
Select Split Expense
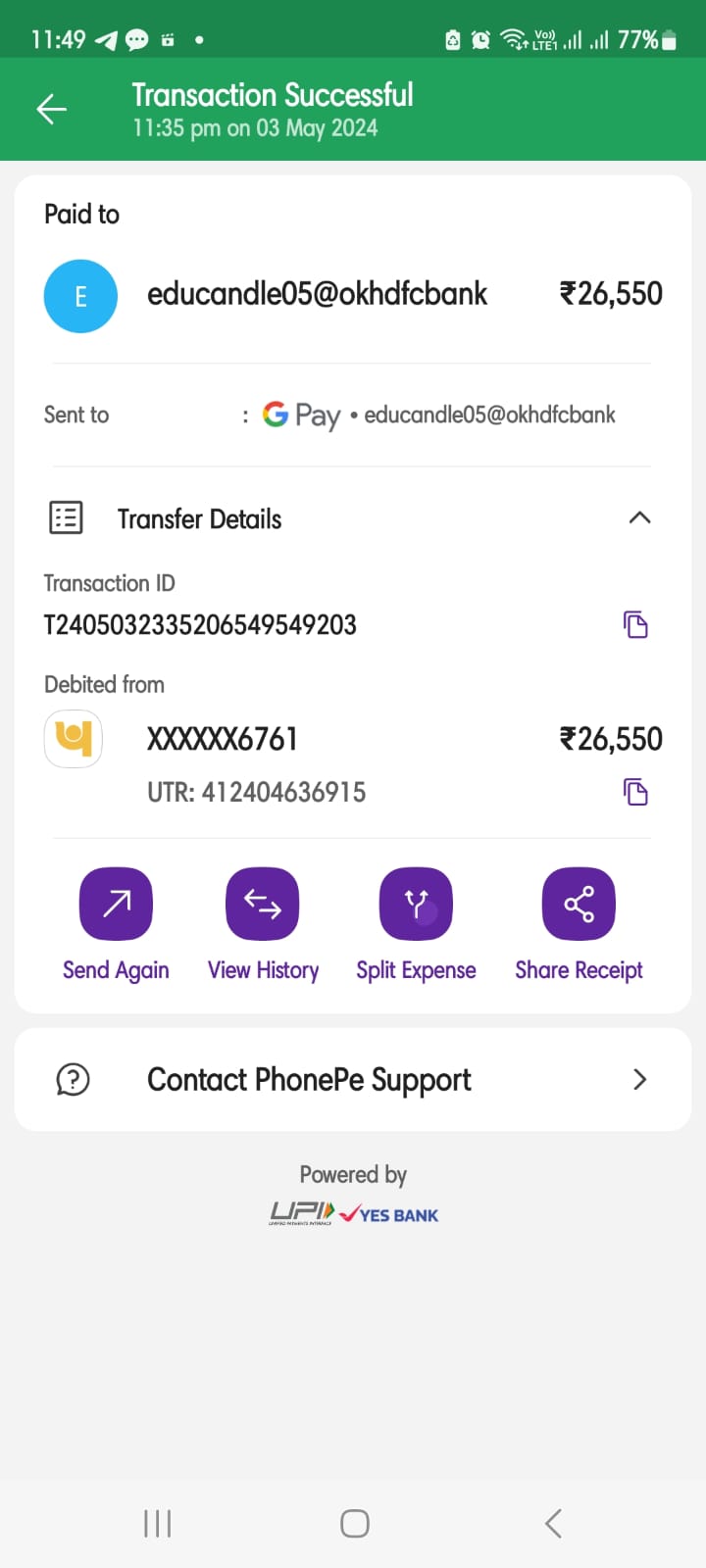coord(416,904)
